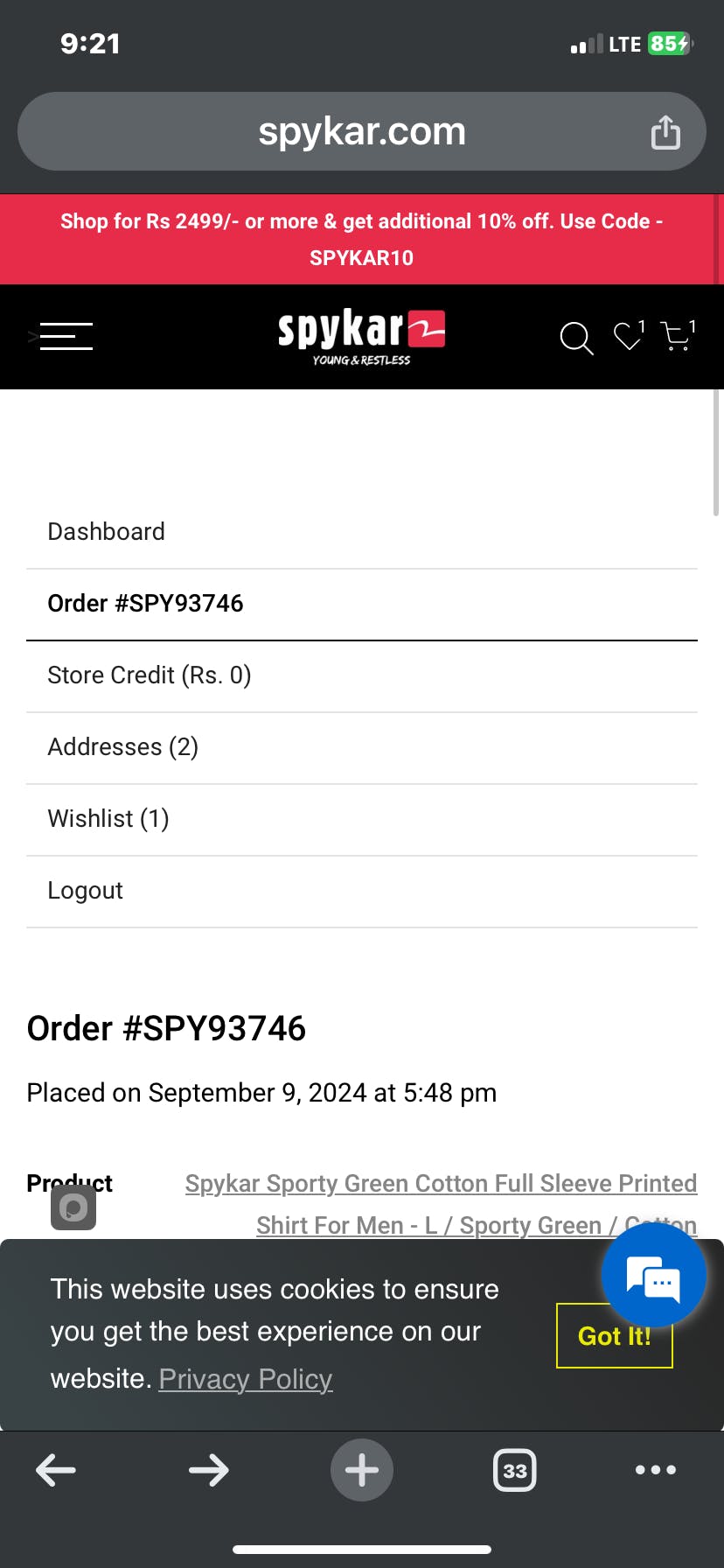This screenshot has height=1568, width=724.
Task: Log out of the account
Action: point(86,891)
